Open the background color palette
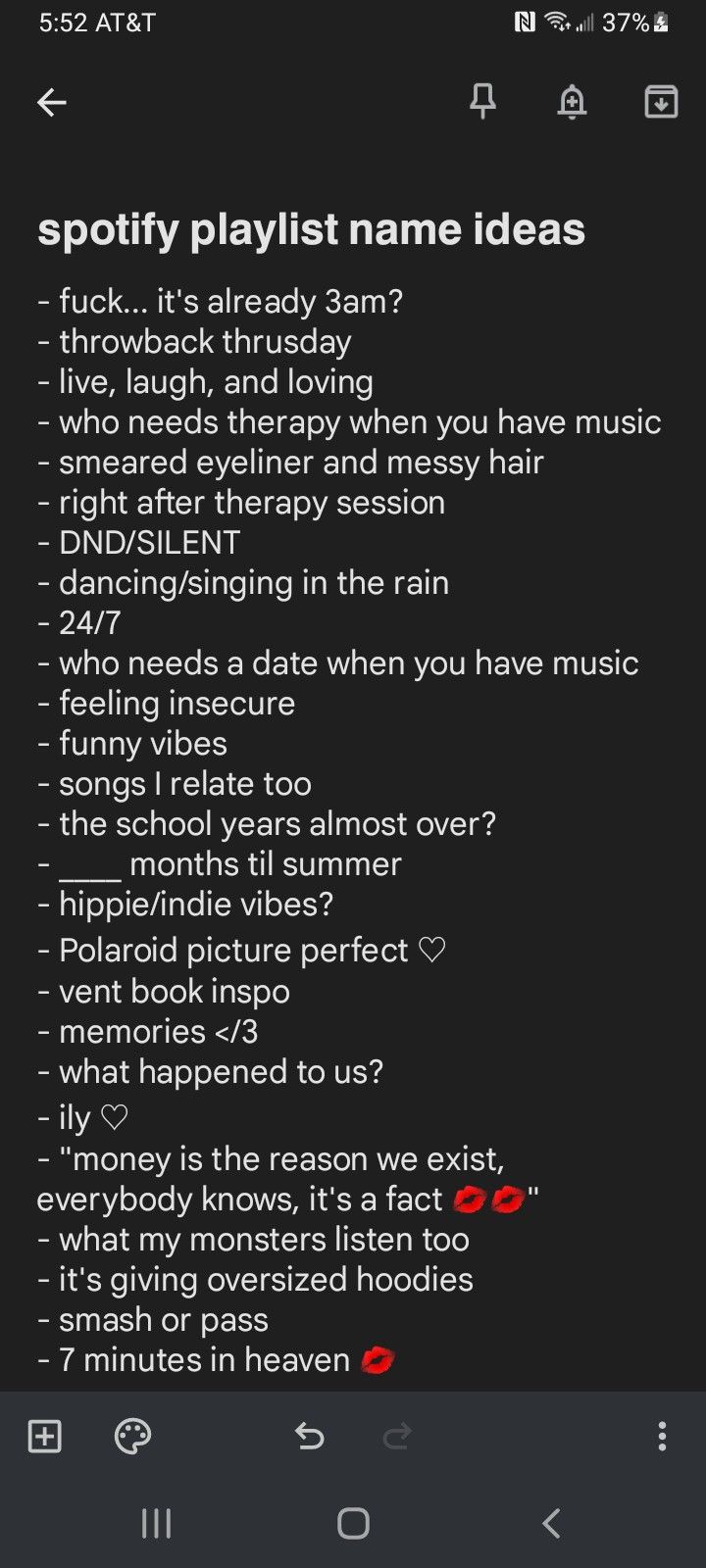This screenshot has width=706, height=1568. (132, 1437)
